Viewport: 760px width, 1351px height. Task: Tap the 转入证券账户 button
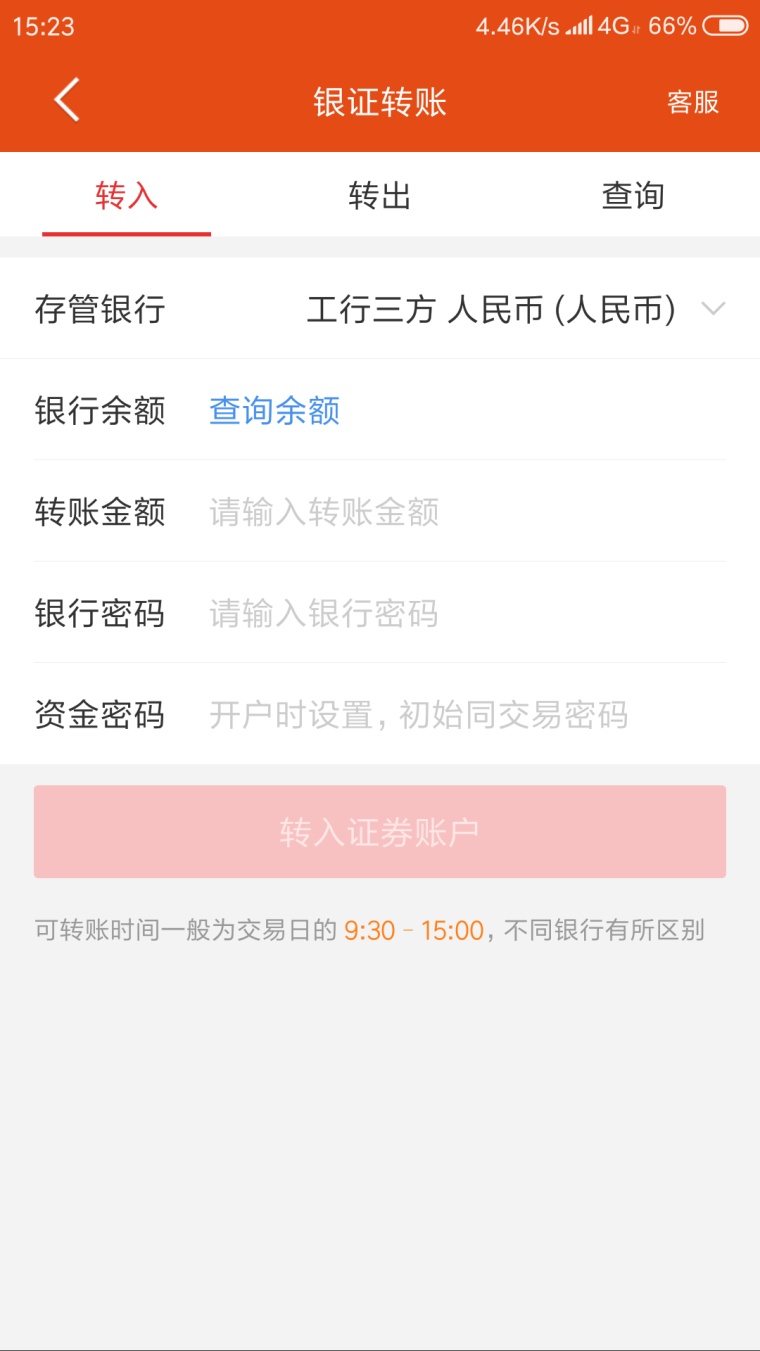click(x=380, y=832)
